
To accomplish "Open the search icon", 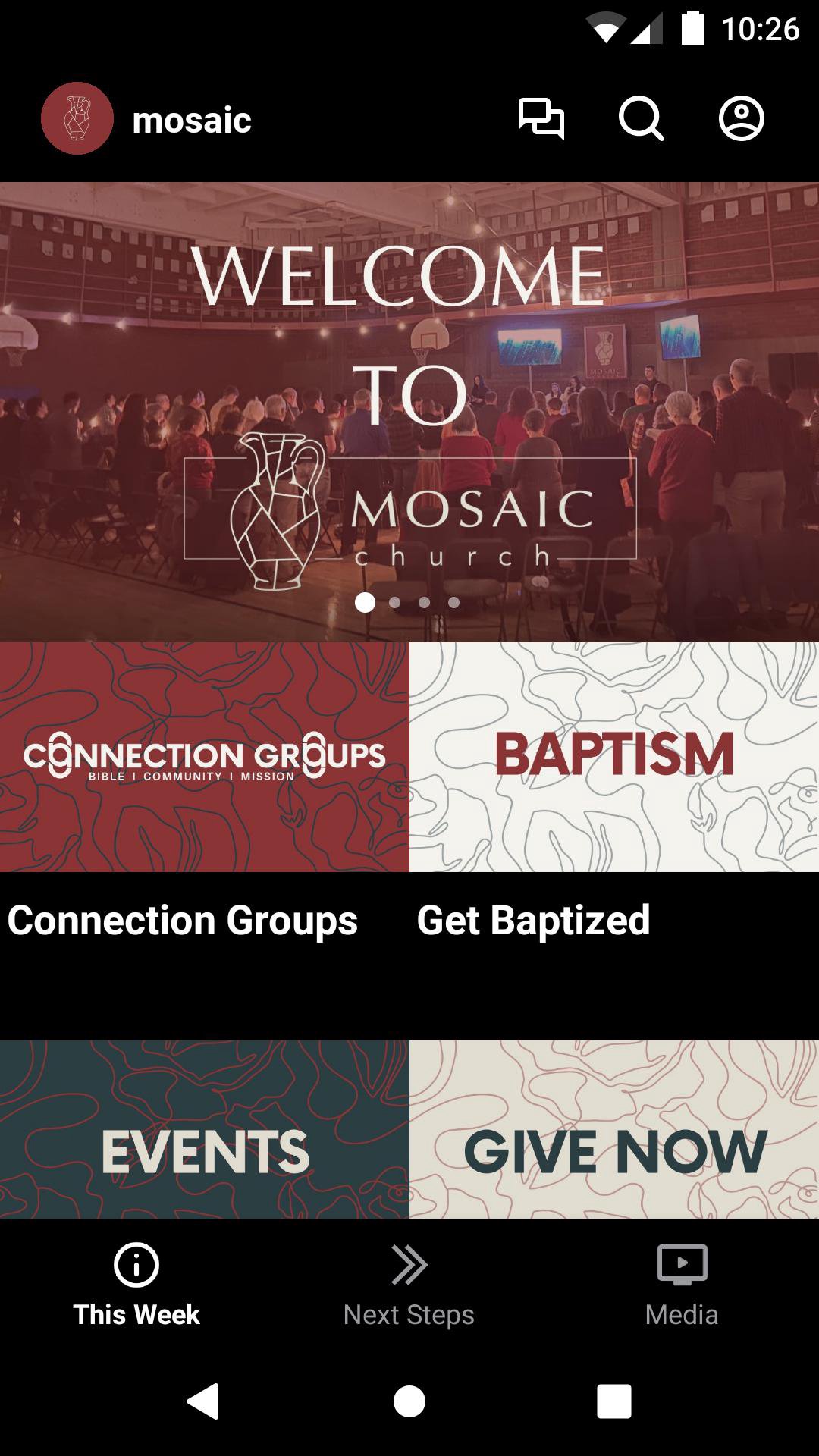I will (641, 119).
